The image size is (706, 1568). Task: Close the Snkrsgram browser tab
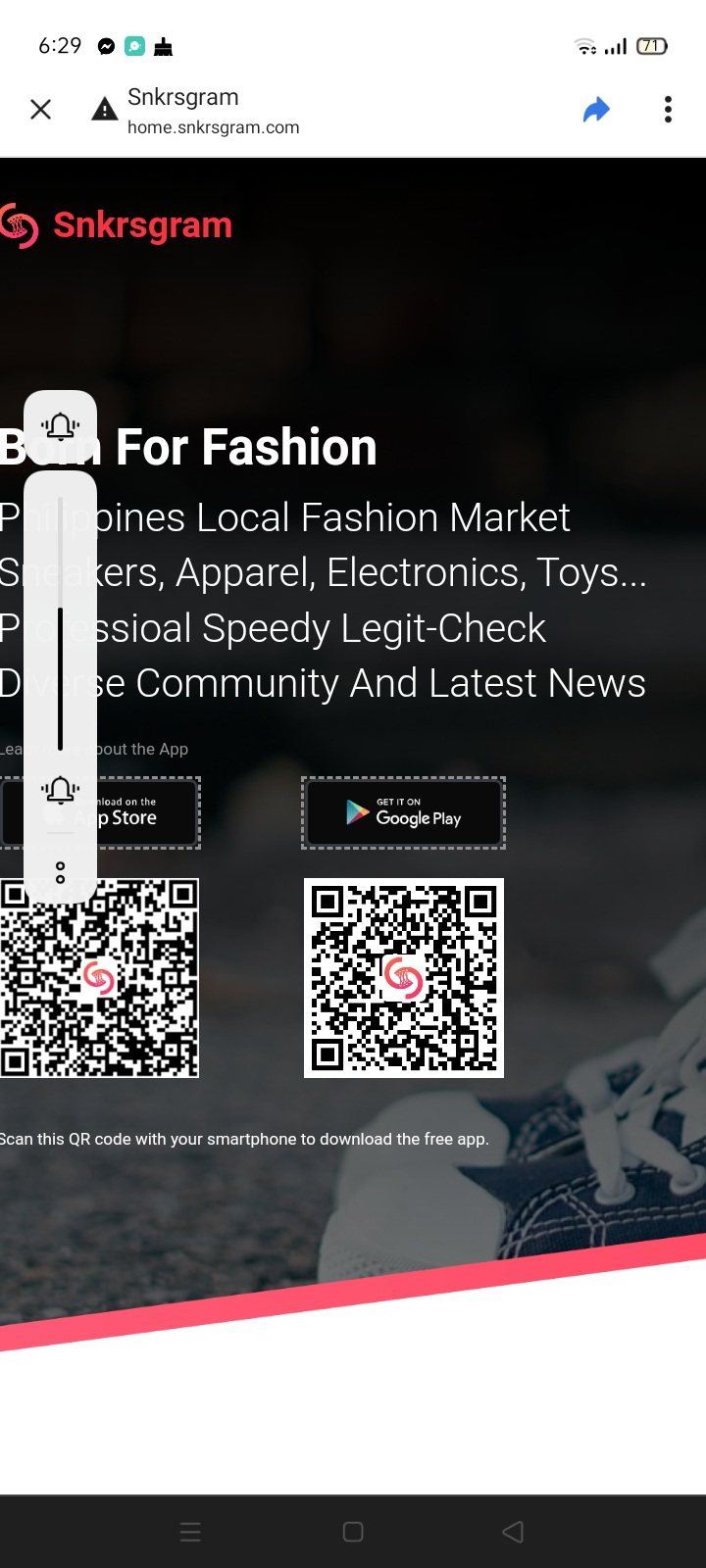40,110
